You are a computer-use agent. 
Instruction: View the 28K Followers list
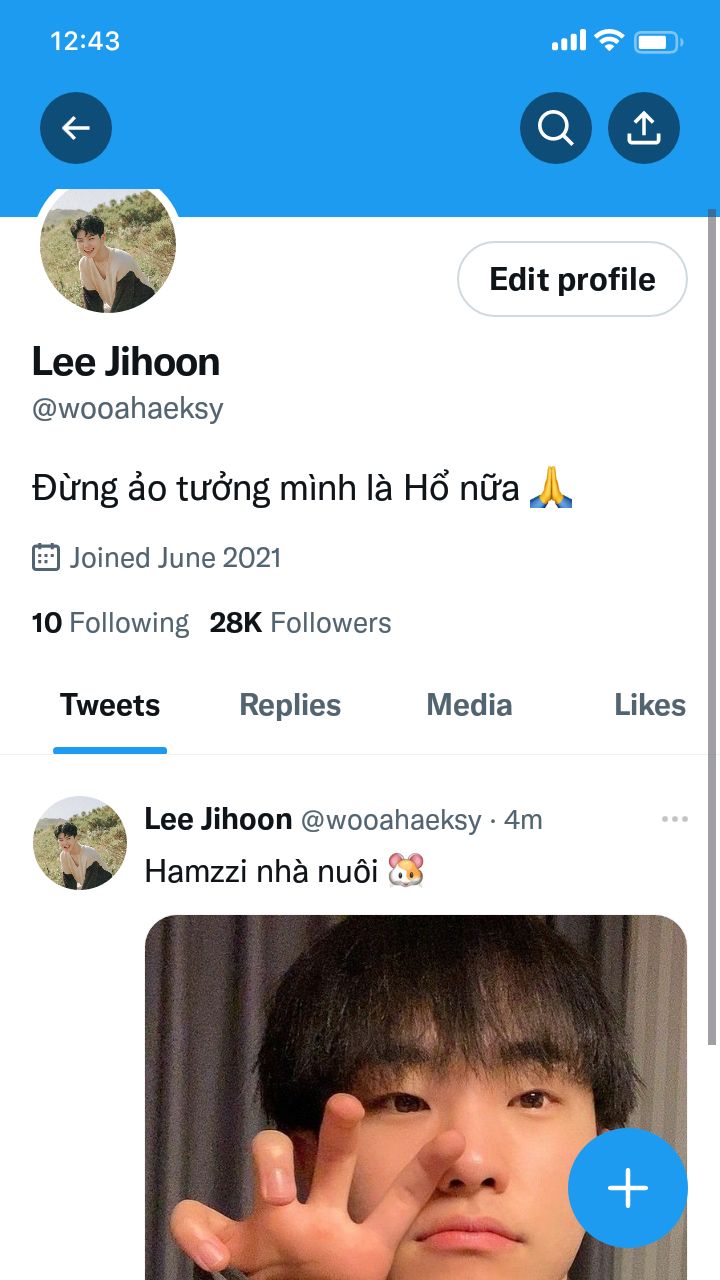(x=300, y=623)
